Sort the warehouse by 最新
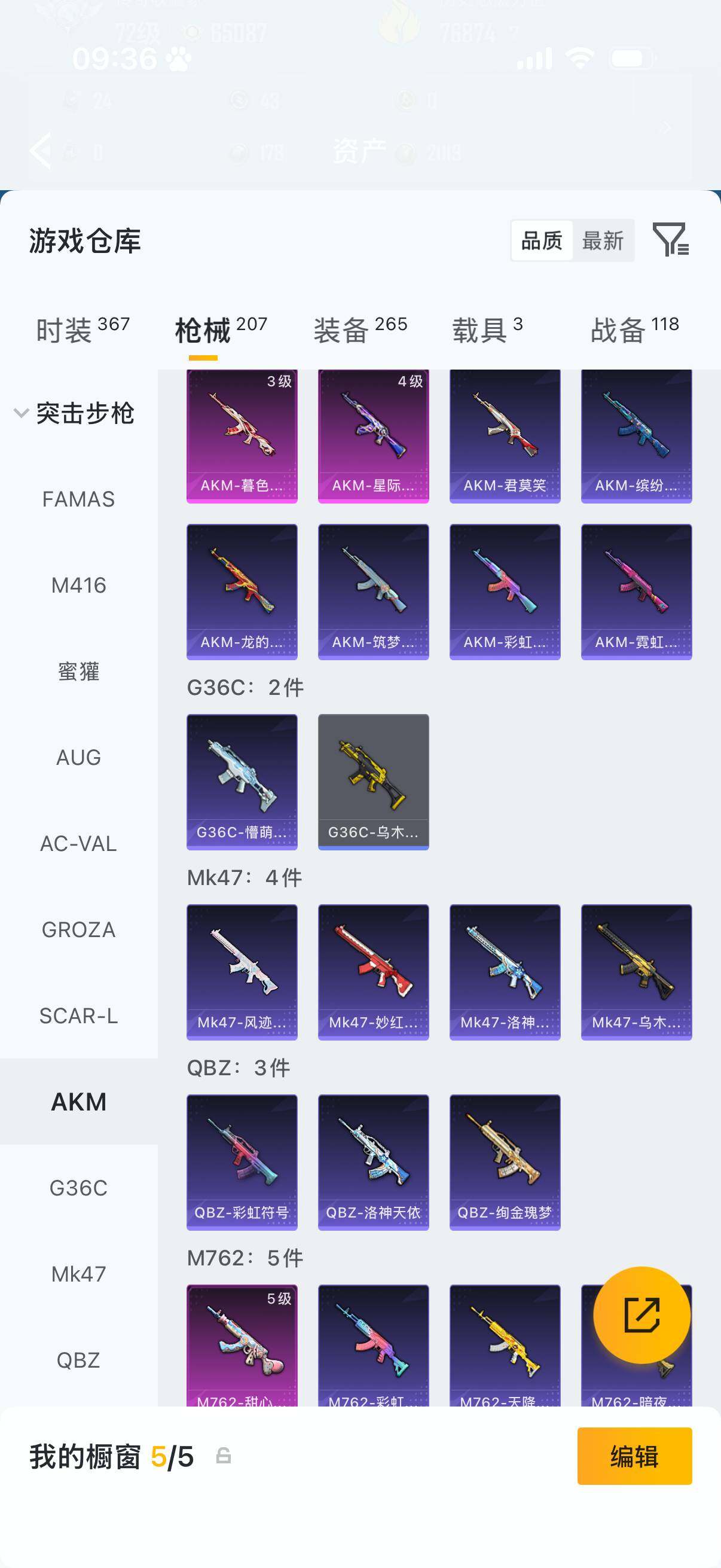 (603, 241)
